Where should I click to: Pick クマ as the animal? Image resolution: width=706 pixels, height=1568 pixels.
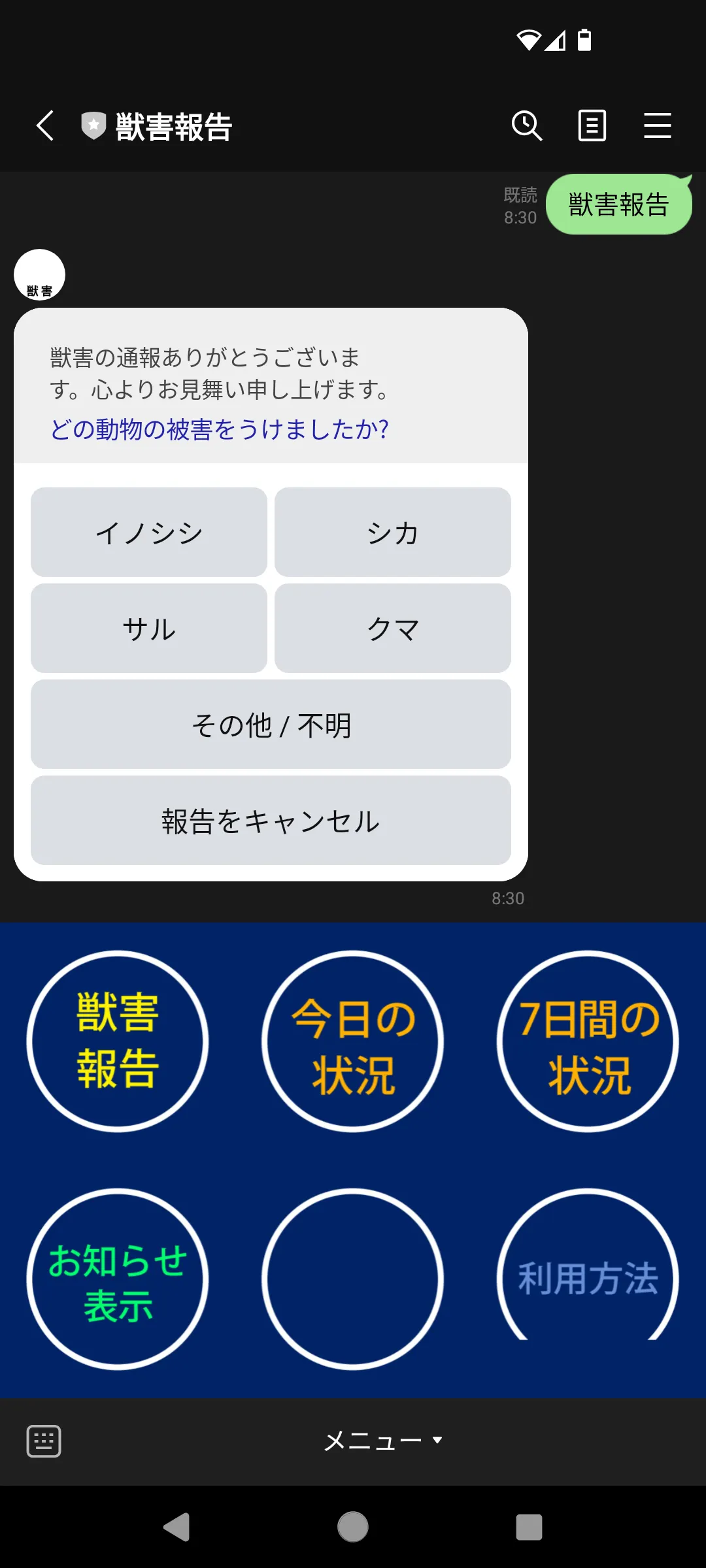click(x=392, y=629)
